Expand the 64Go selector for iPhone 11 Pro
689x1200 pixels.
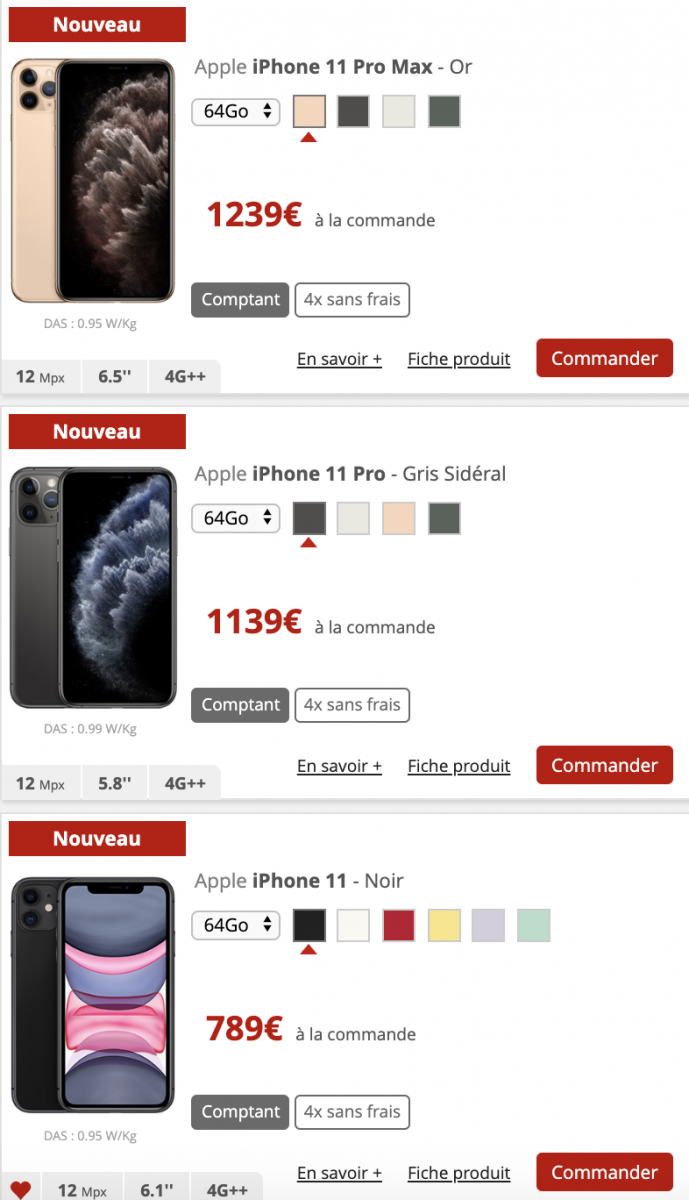click(236, 518)
